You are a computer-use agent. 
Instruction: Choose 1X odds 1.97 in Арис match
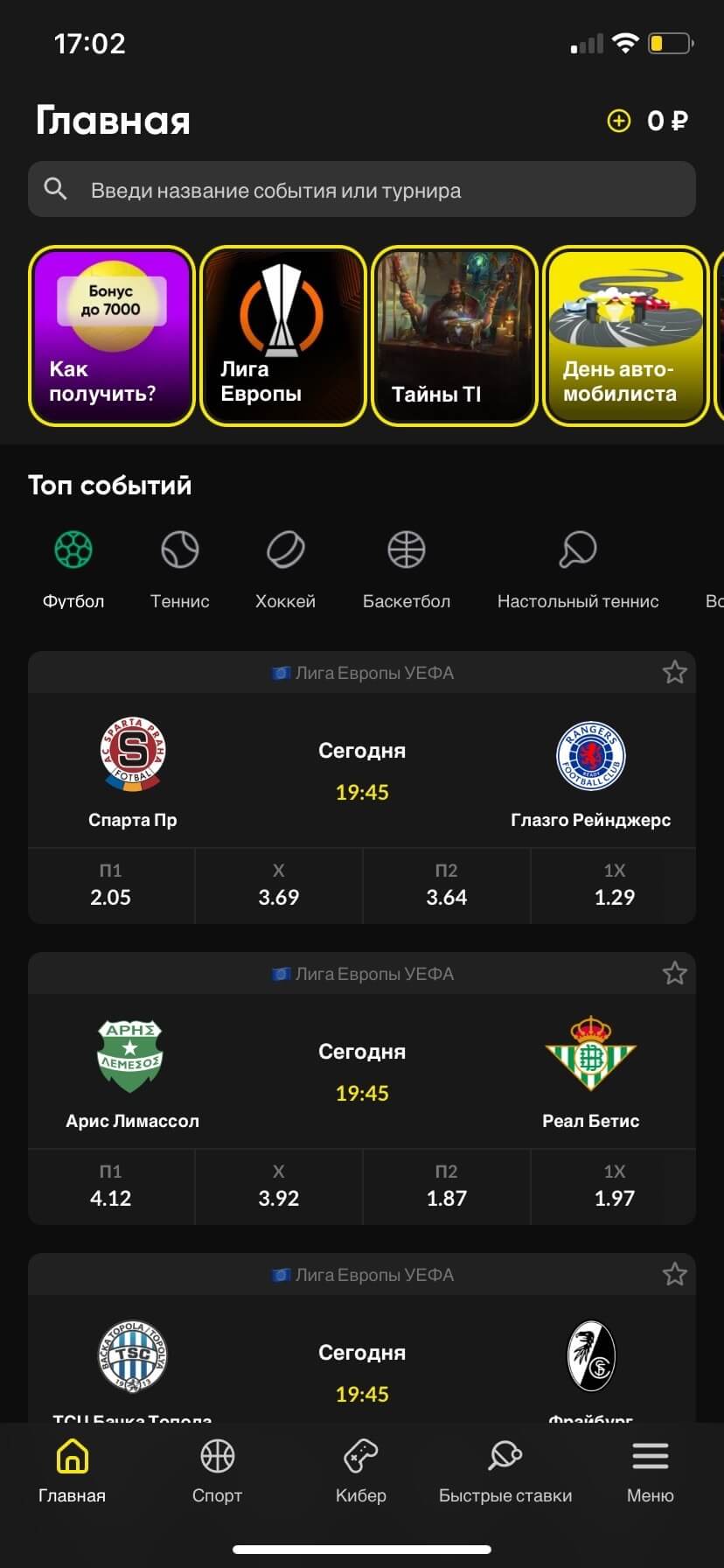click(615, 1186)
